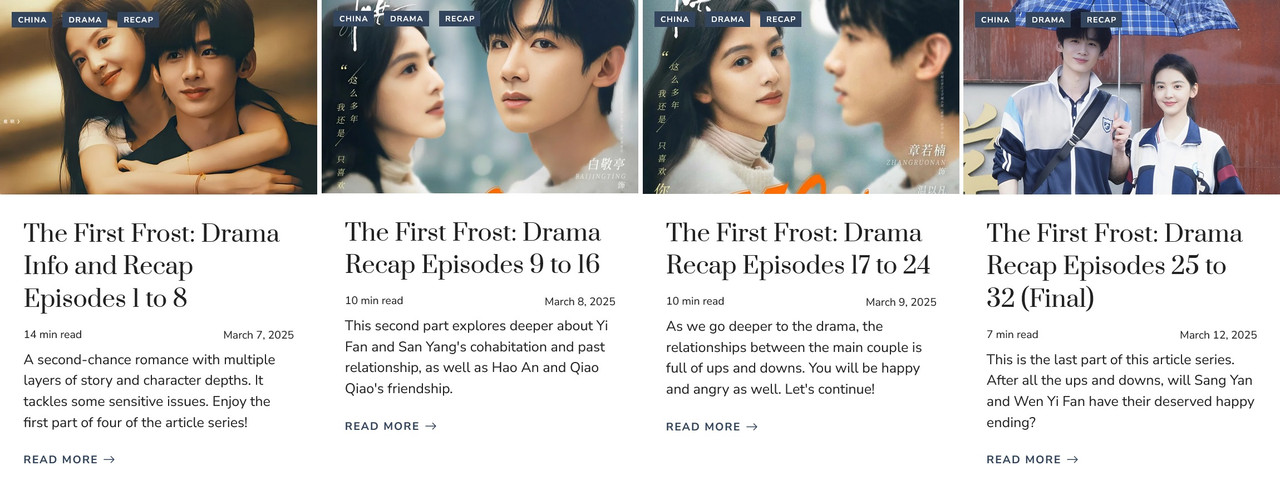Select the Recap tag on Episodes 17 to 24
Viewport: 1280px width, 488px height.
780,19
